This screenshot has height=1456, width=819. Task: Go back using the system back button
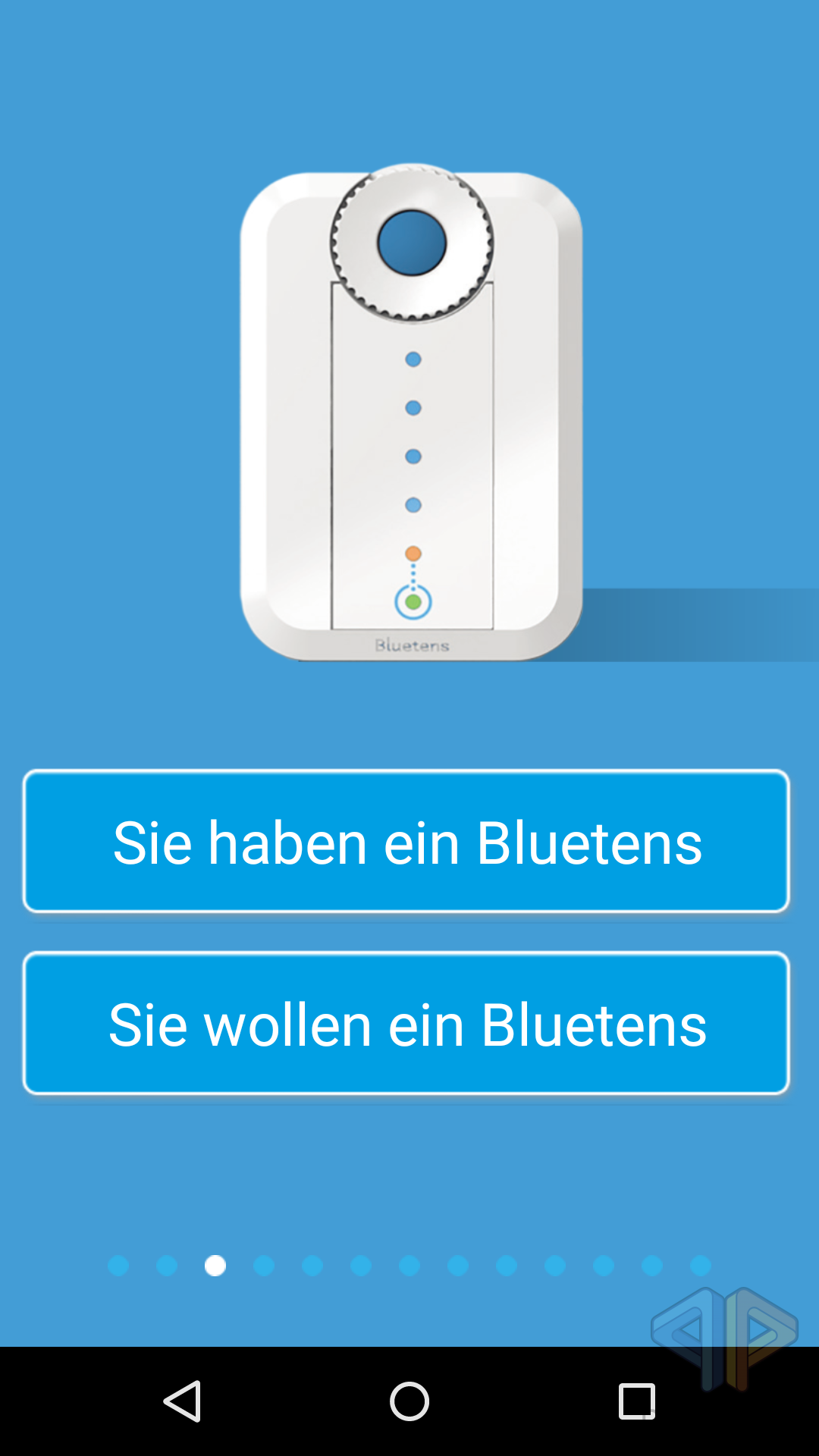(x=182, y=1401)
